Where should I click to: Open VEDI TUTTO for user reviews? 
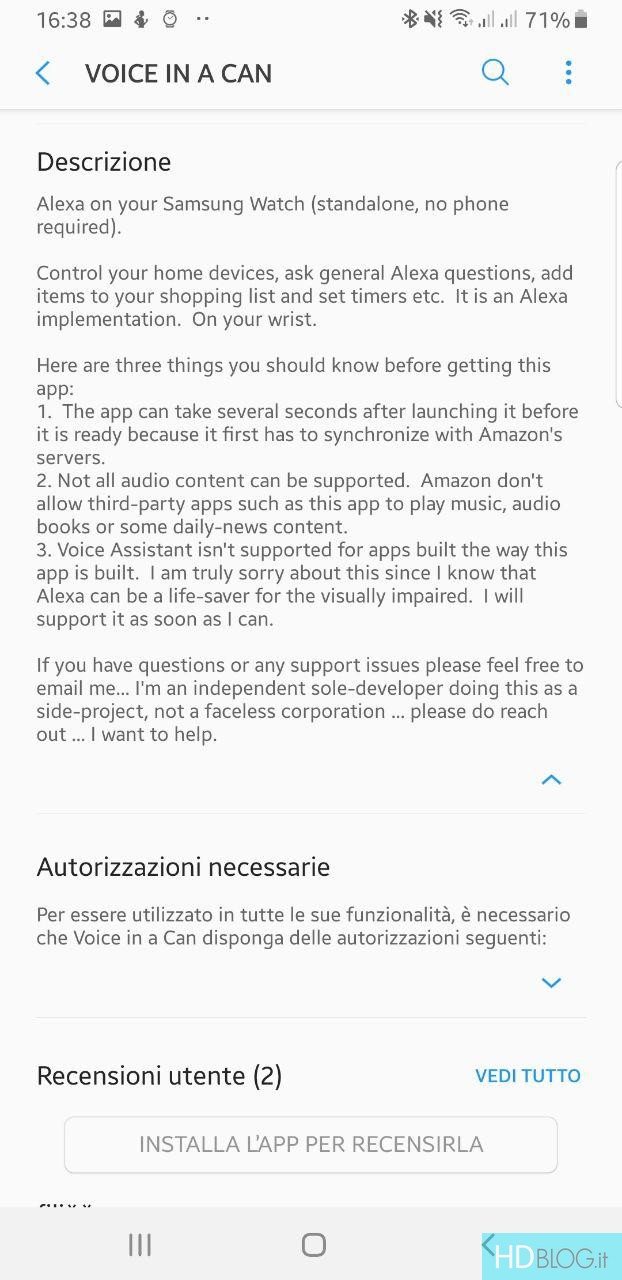pyautogui.click(x=528, y=1076)
